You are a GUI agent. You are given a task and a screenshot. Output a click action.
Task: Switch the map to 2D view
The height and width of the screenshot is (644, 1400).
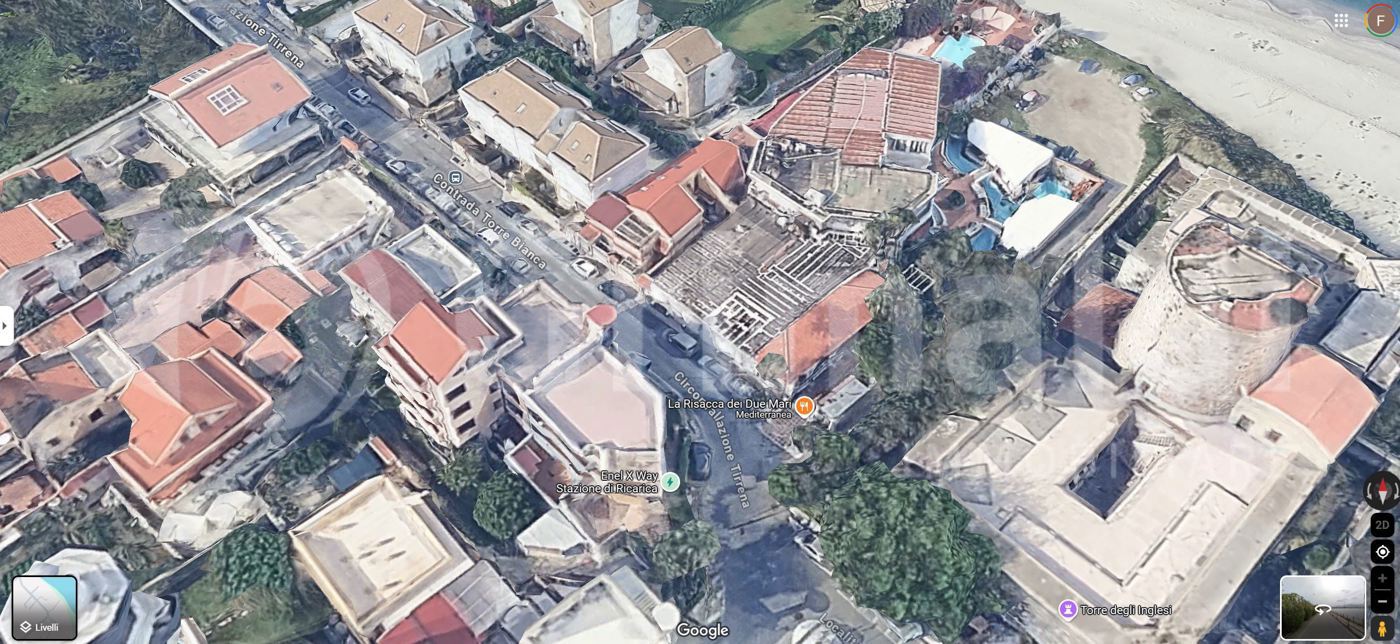click(1382, 525)
